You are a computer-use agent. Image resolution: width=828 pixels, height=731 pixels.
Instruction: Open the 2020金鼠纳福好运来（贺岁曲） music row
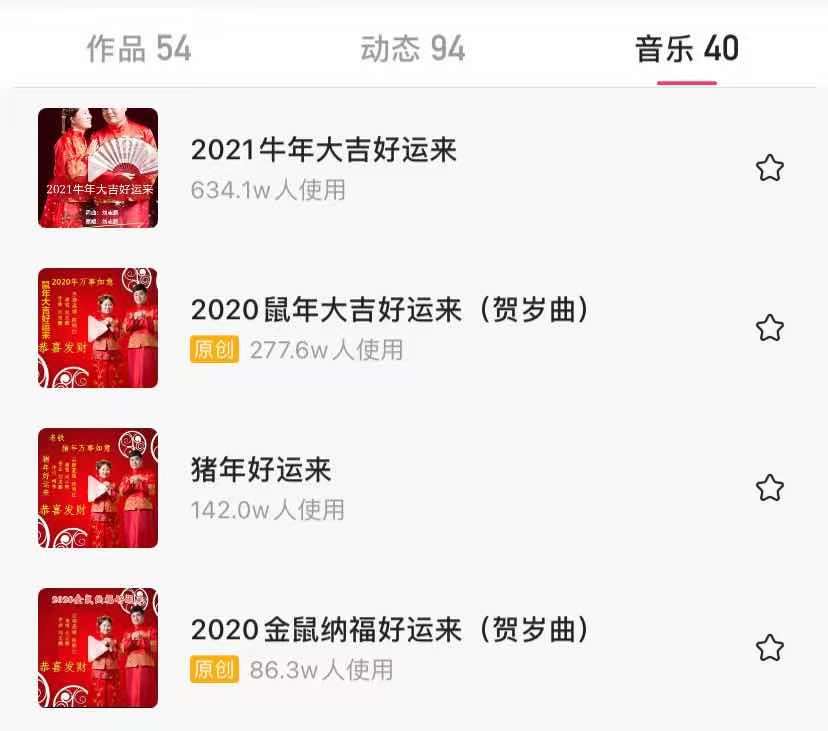pos(390,631)
